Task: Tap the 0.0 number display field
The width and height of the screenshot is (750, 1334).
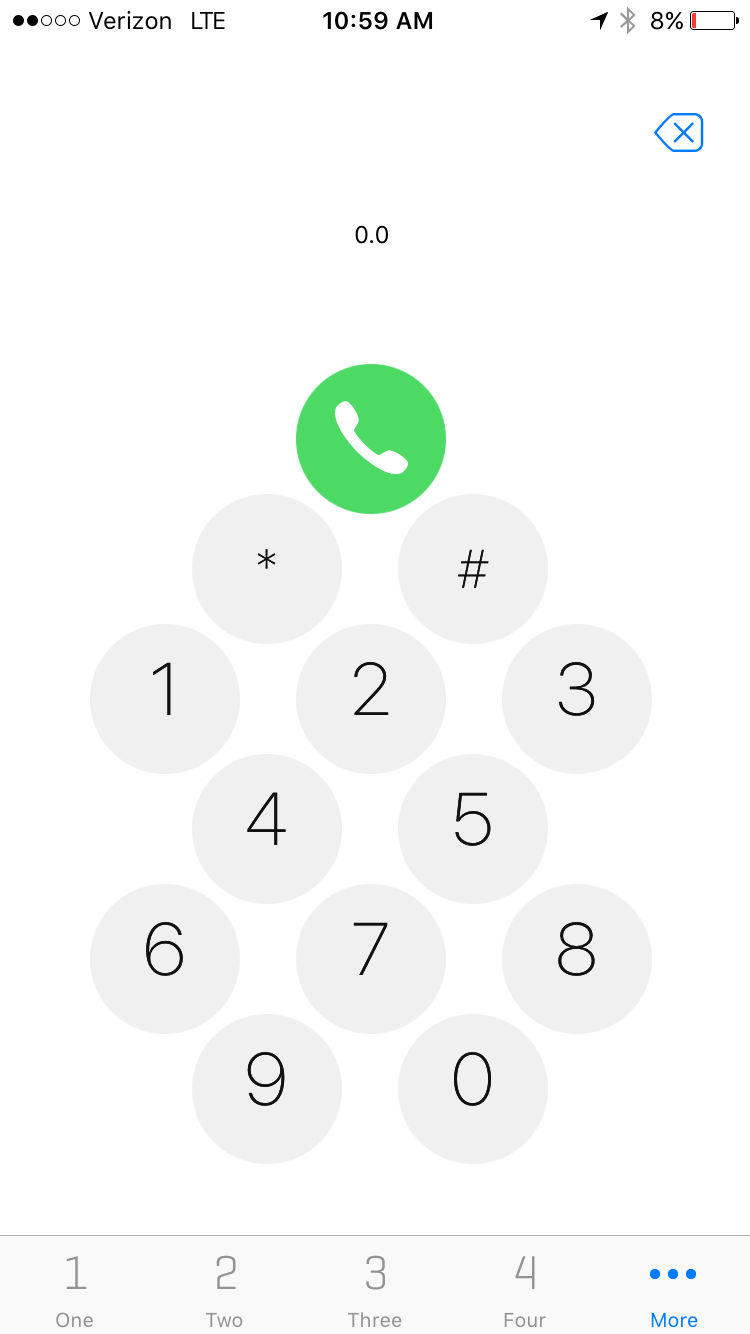Action: (x=372, y=235)
